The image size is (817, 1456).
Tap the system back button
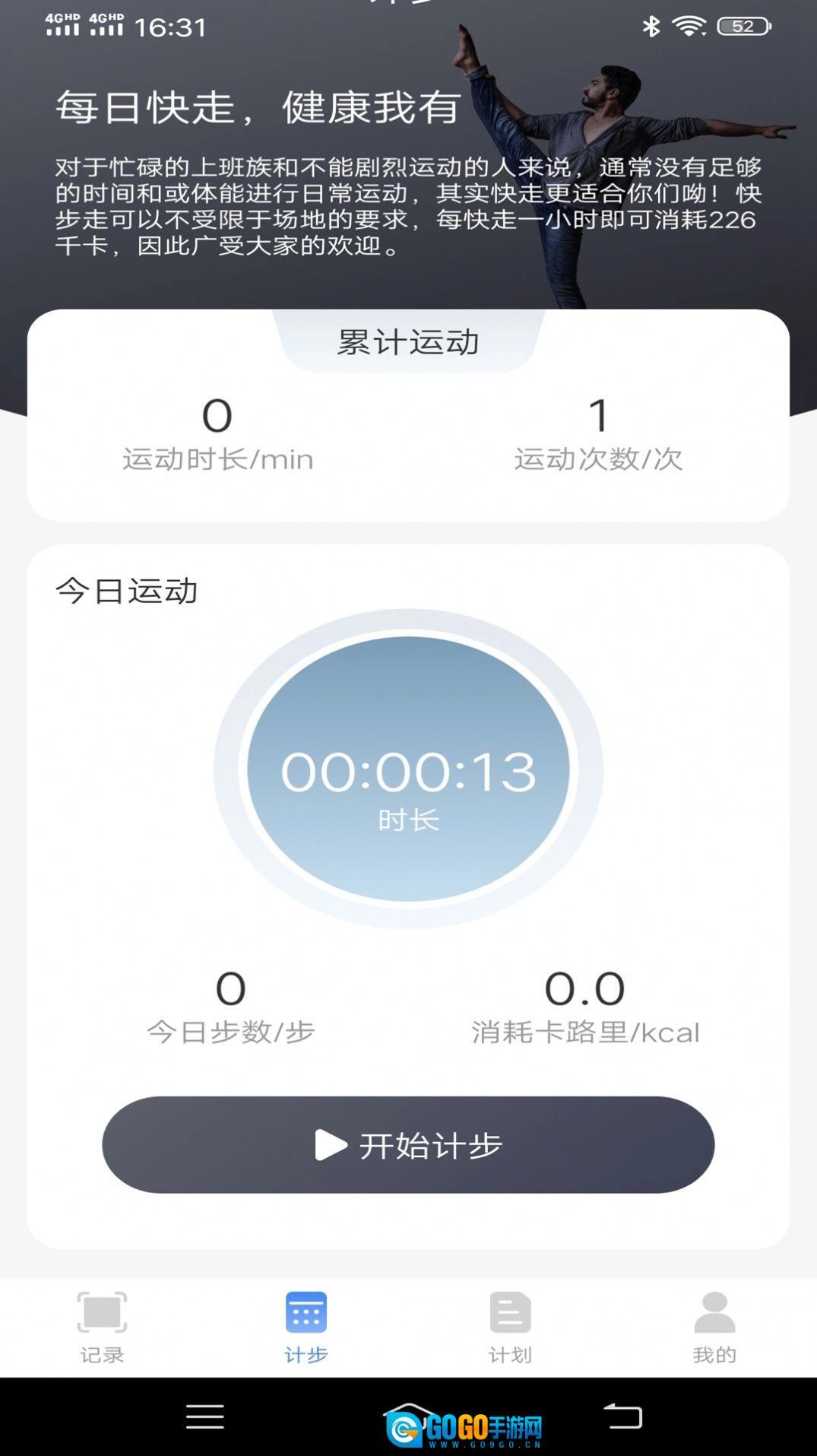tap(623, 1416)
